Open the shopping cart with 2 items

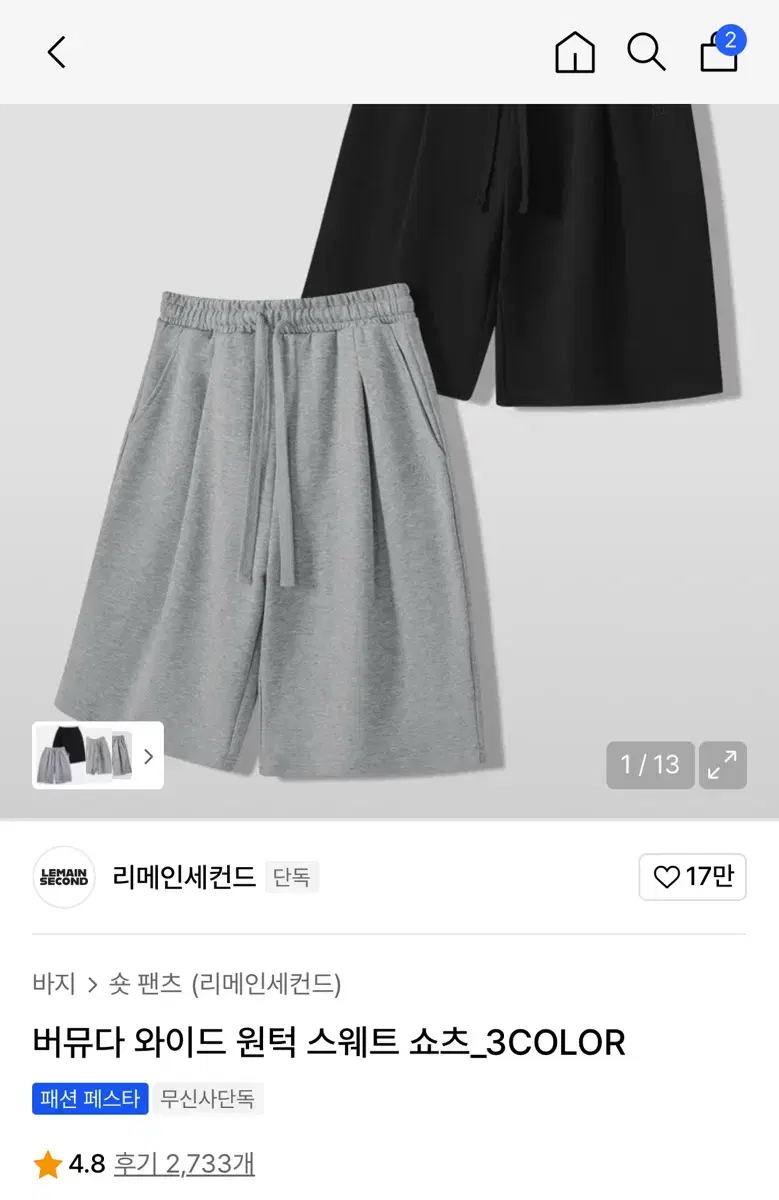pyautogui.click(x=718, y=55)
